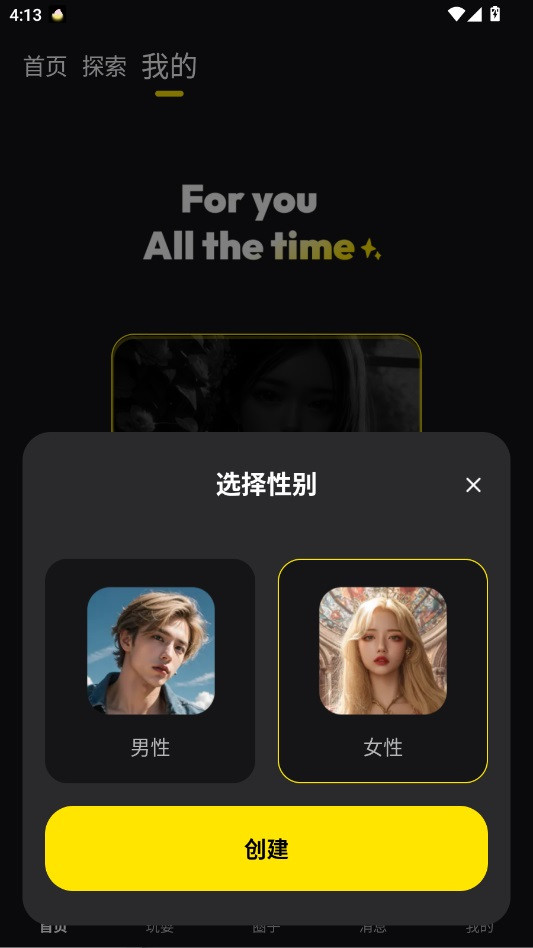Close the 选择性别 dialog
Screen dimensions: 533x948
click(473, 485)
